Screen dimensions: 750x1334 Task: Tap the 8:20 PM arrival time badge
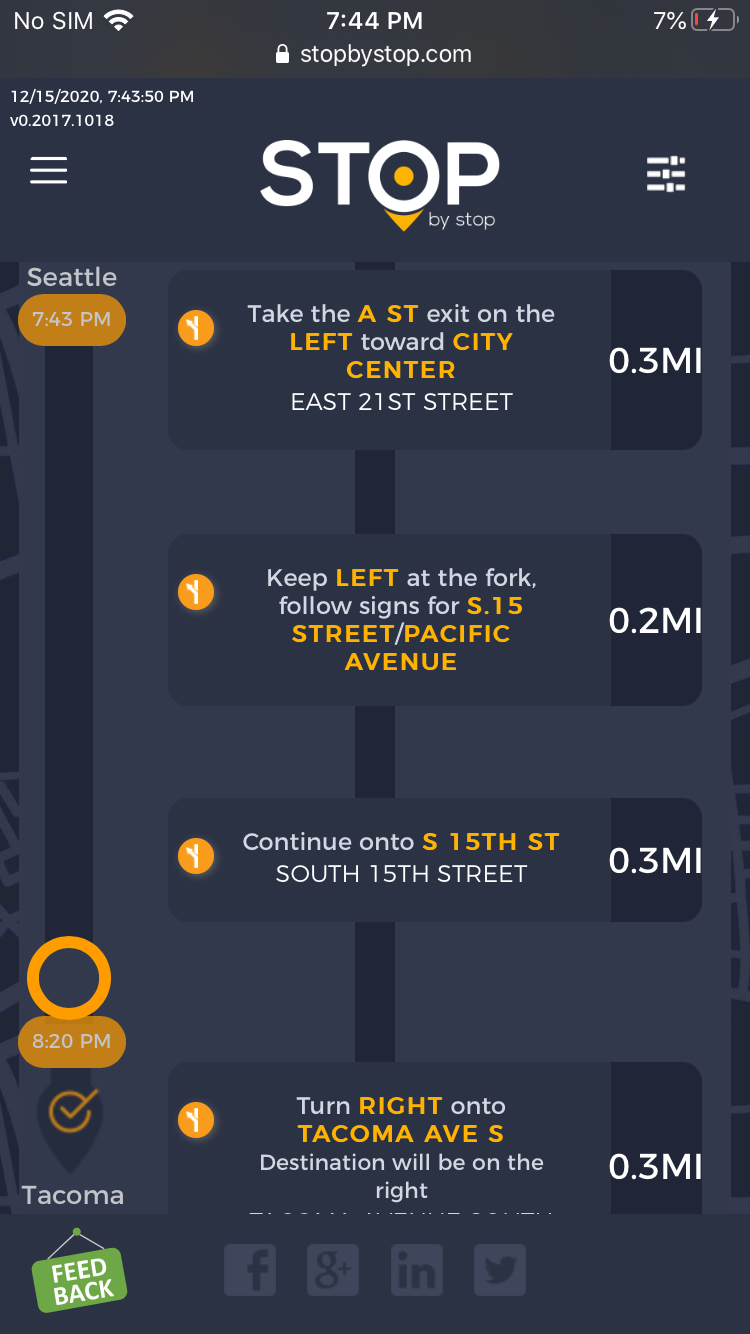71,1041
